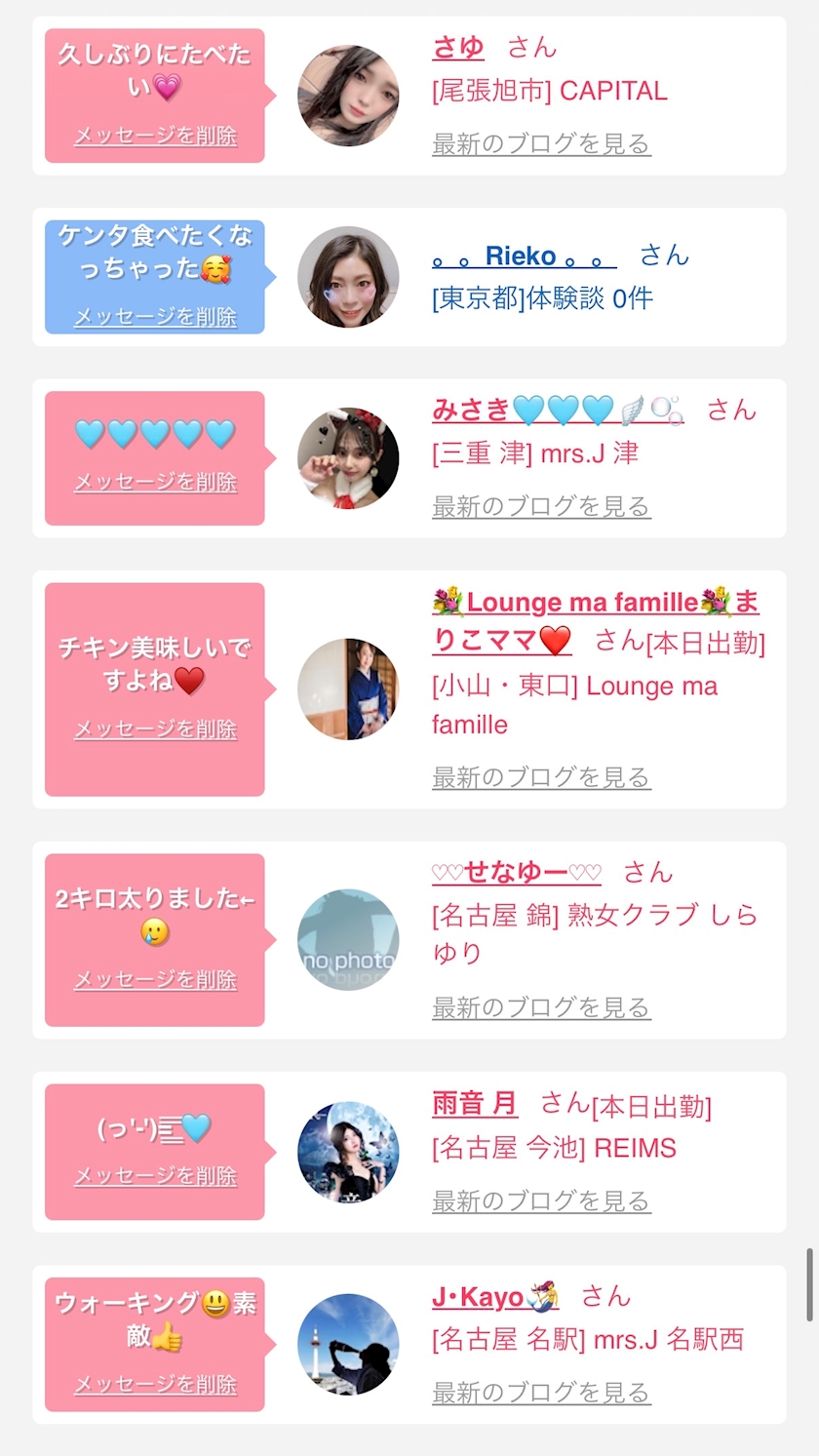View さゆ's latest blog
Screen dimensions: 819x1456
point(541,144)
